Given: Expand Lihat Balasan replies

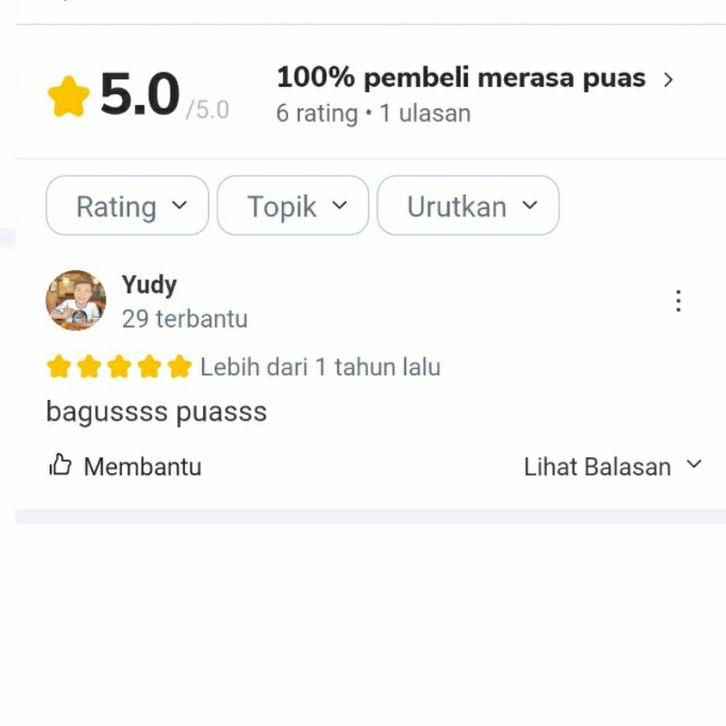Looking at the screenshot, I should tap(612, 466).
